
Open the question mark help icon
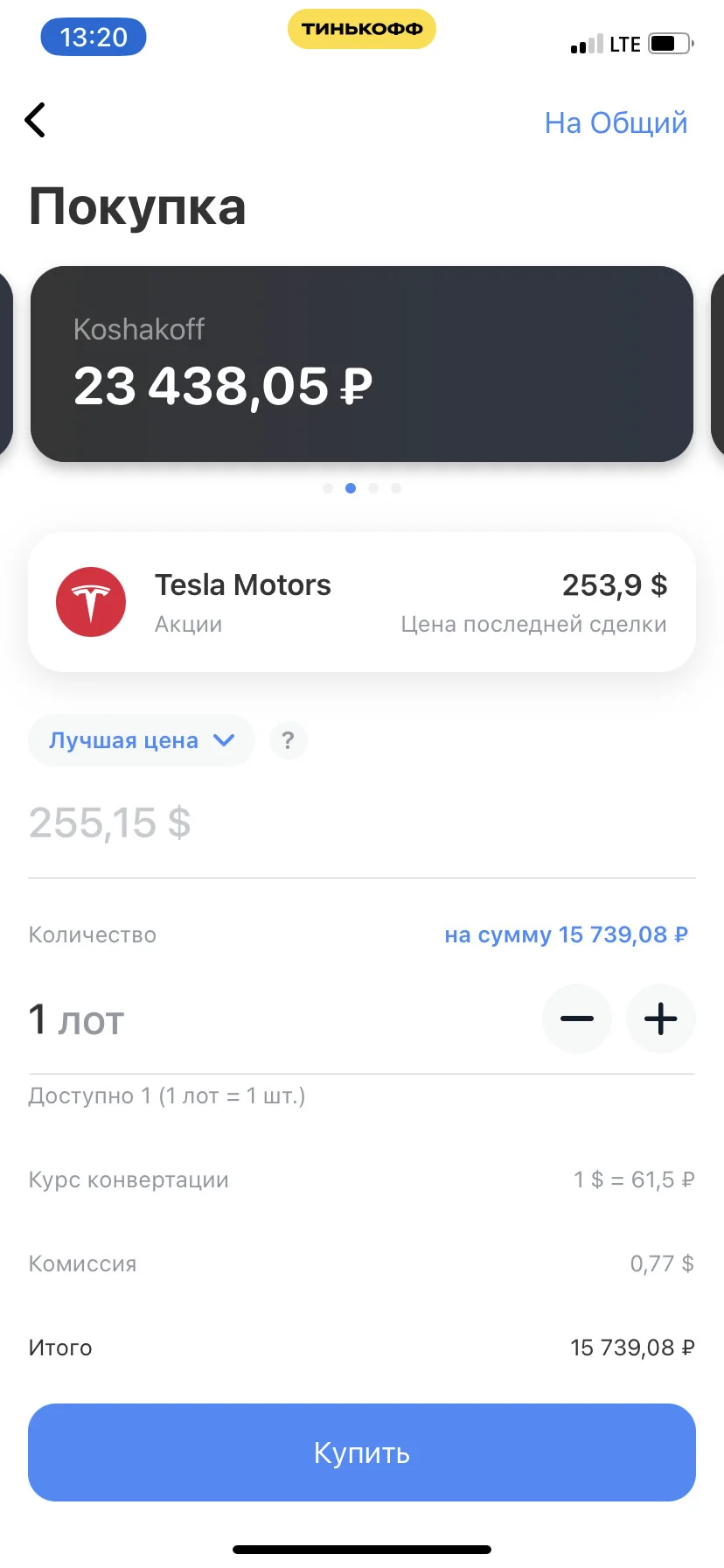coord(288,740)
